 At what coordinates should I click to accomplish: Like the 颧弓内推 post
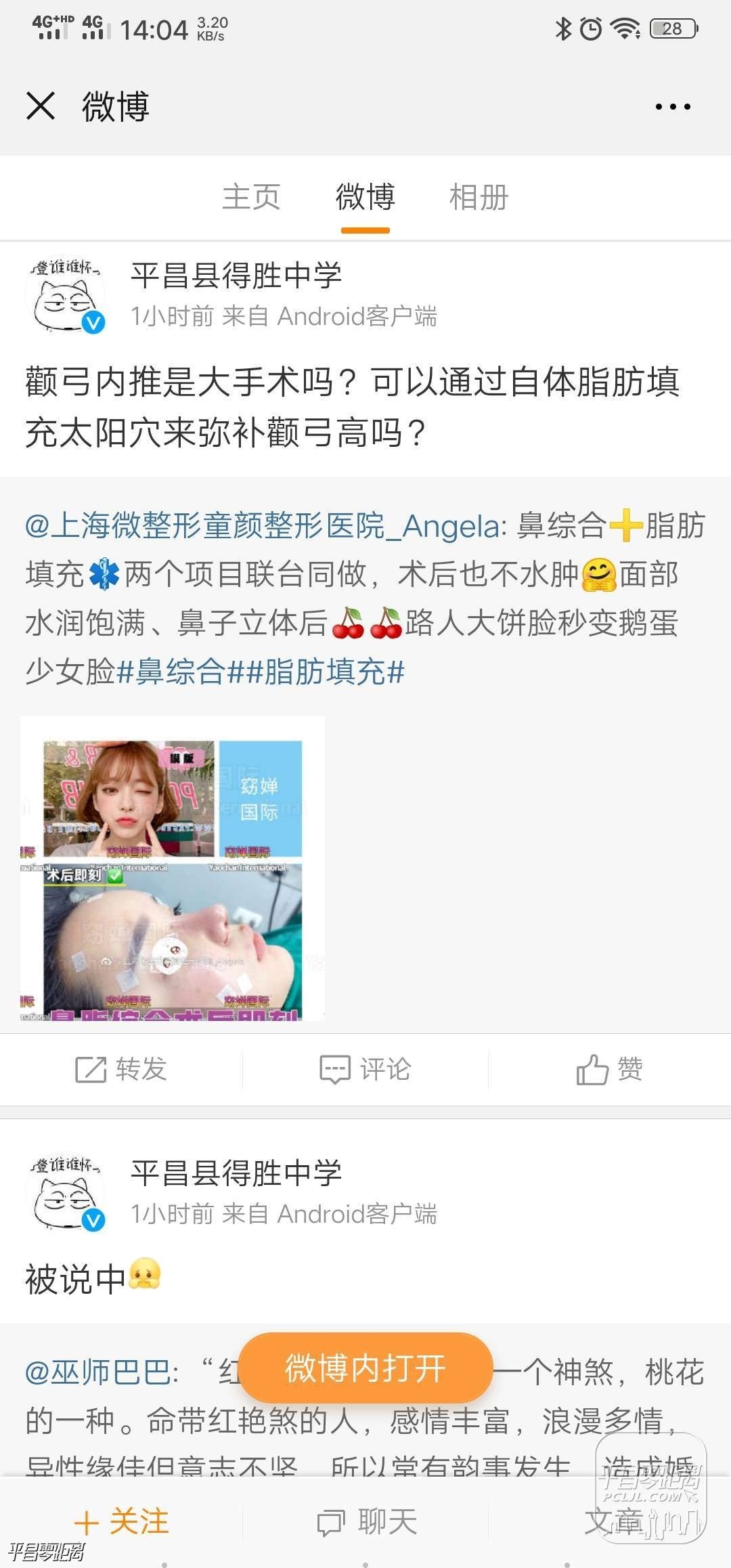coord(609,1069)
